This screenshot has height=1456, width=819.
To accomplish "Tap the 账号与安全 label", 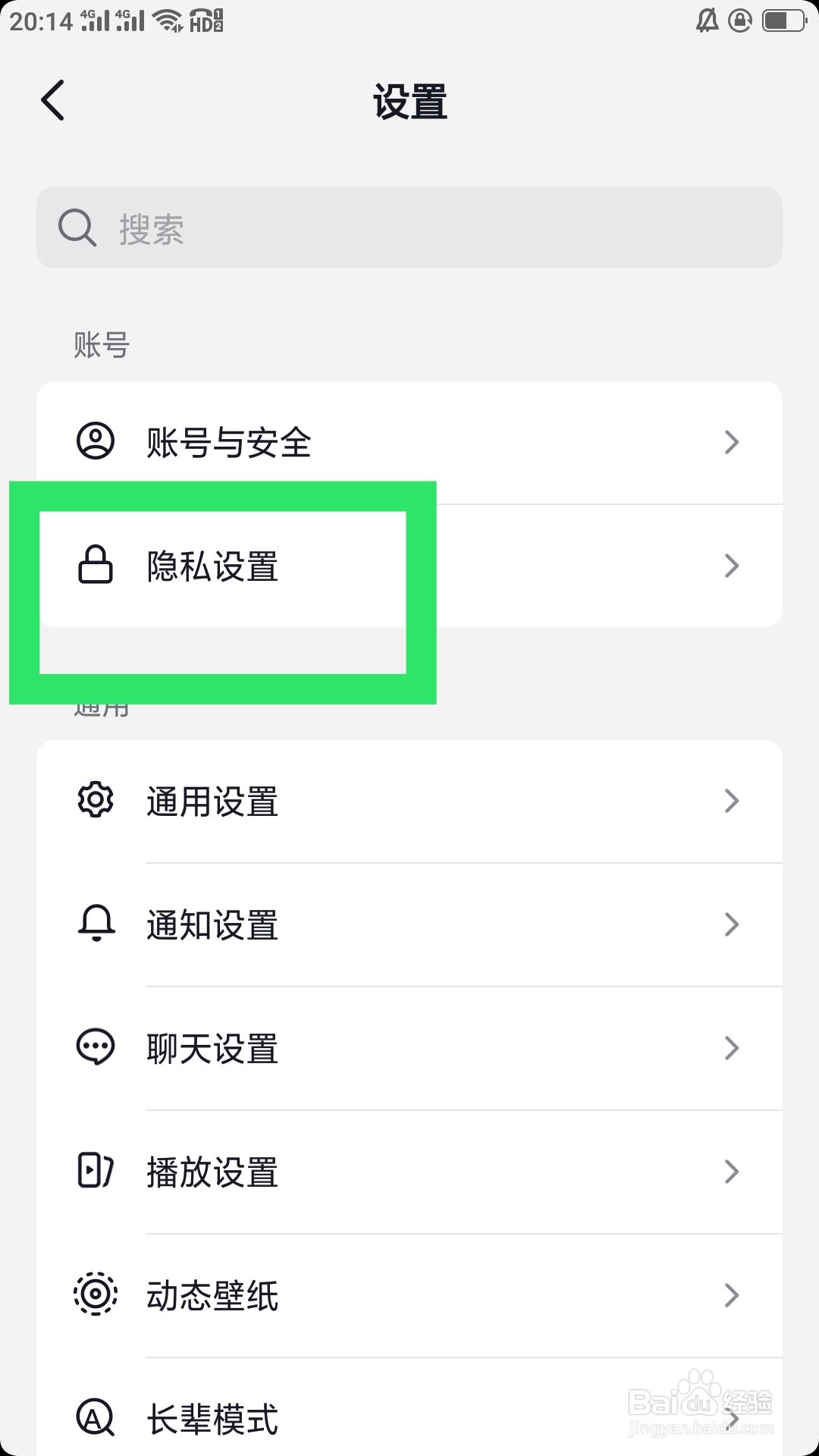I will coord(228,442).
